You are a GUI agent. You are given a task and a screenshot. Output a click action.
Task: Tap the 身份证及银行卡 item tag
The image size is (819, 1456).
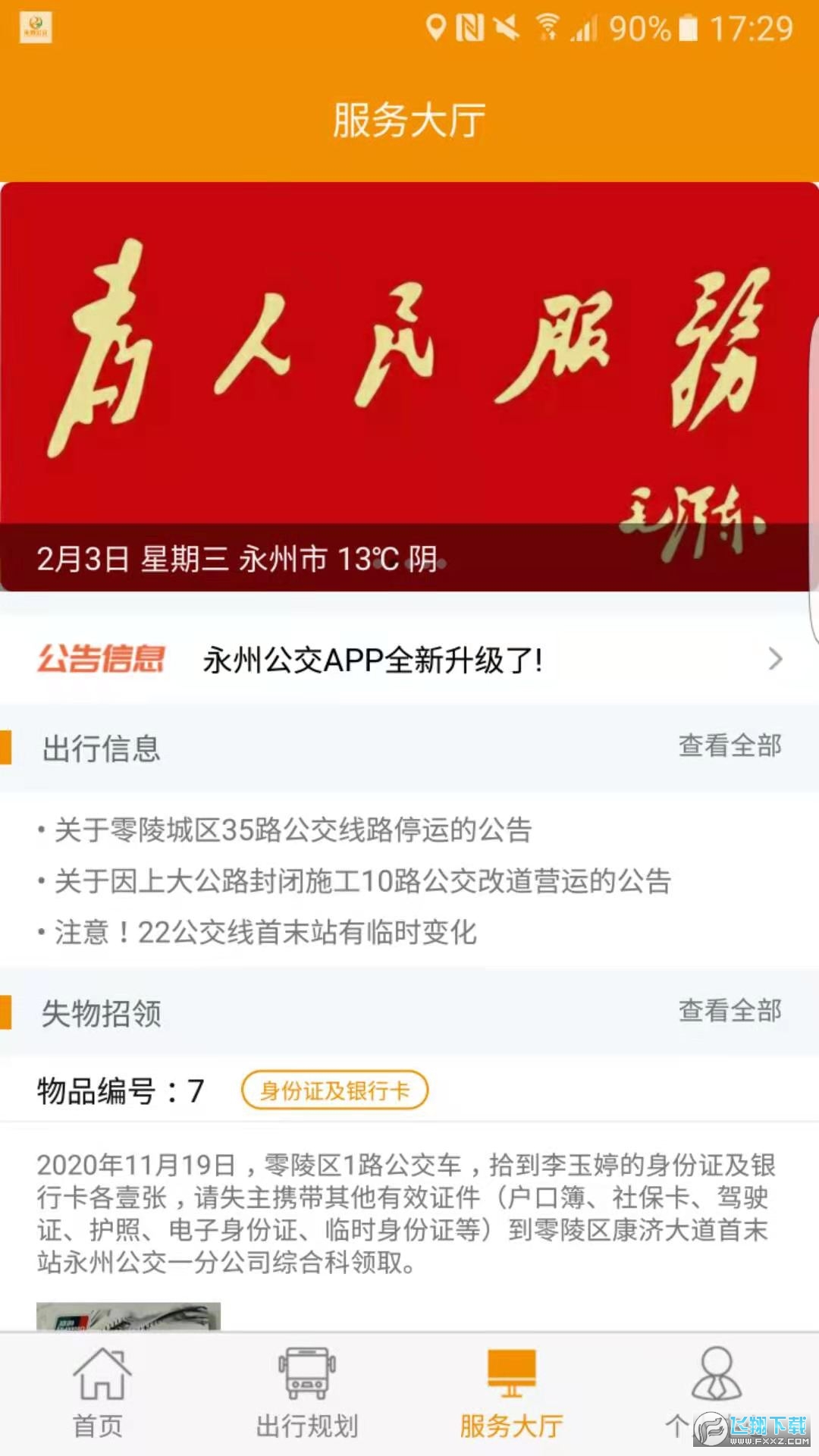point(334,1089)
